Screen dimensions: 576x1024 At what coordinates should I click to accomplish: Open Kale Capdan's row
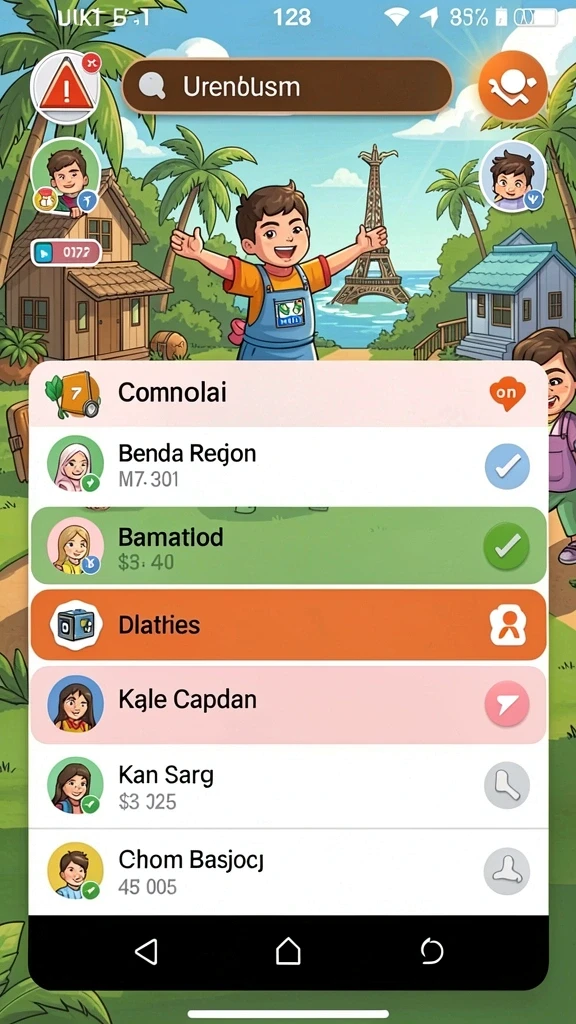pos(288,705)
